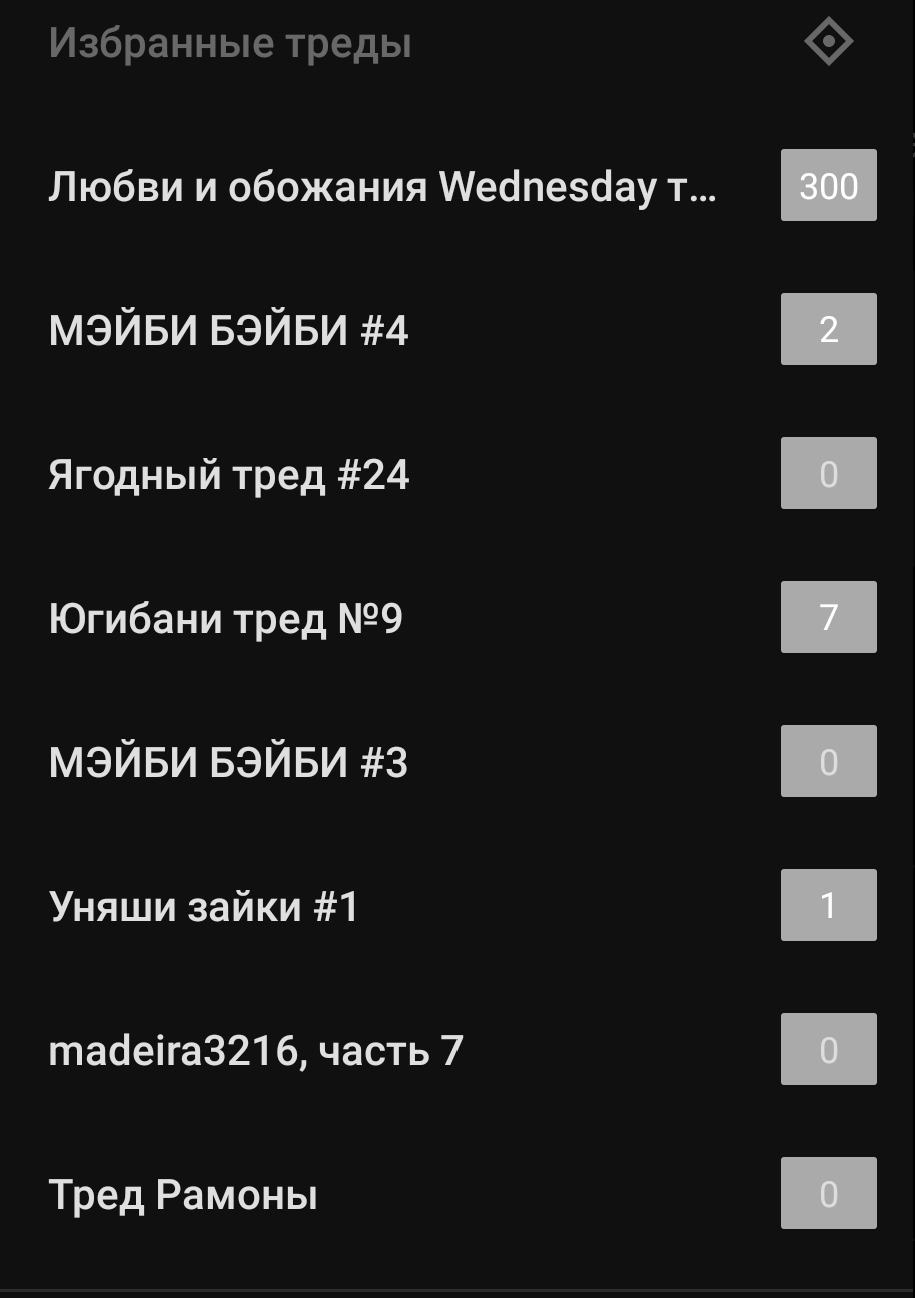Open Уняши зайки #1 thread
Screen dimensions: 915x1298
tap(204, 907)
